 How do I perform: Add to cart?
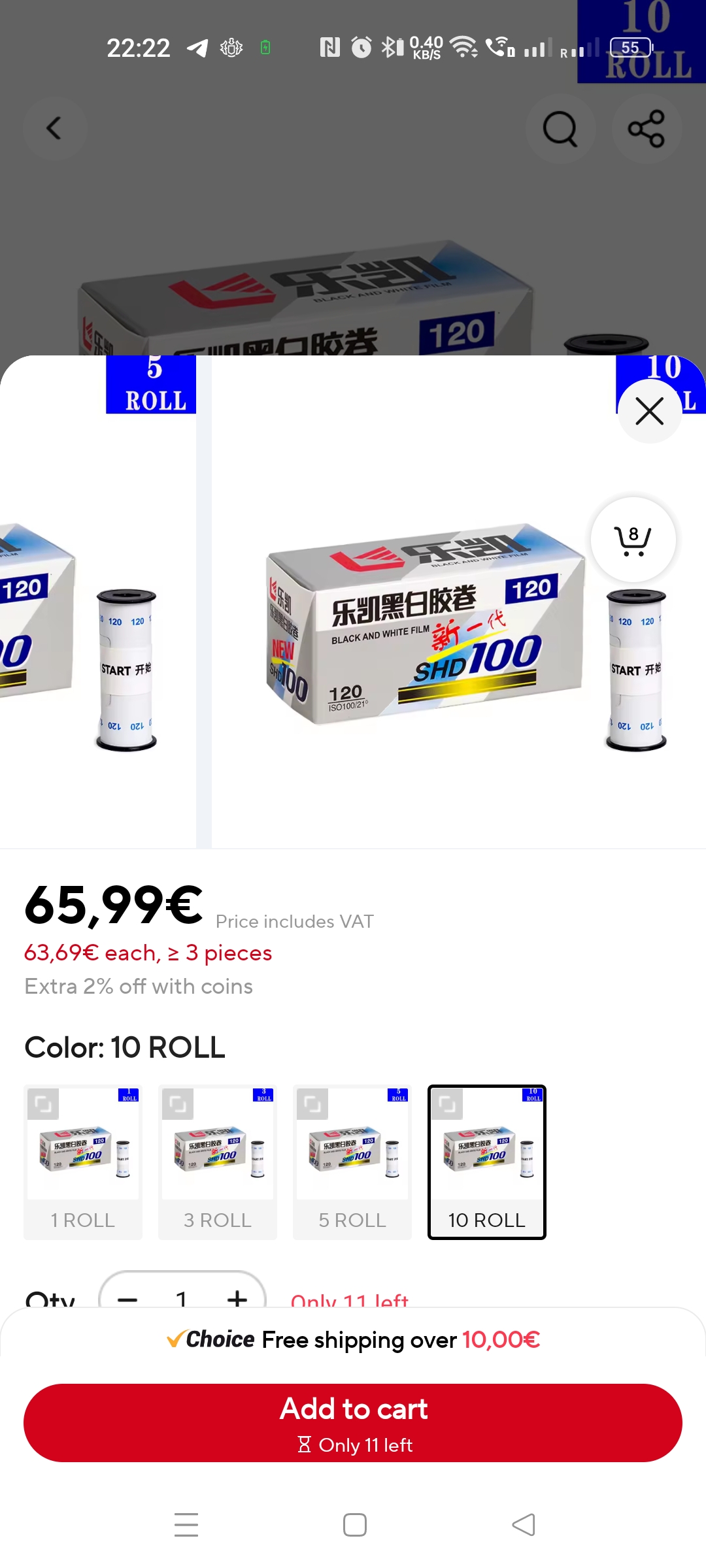353,1423
